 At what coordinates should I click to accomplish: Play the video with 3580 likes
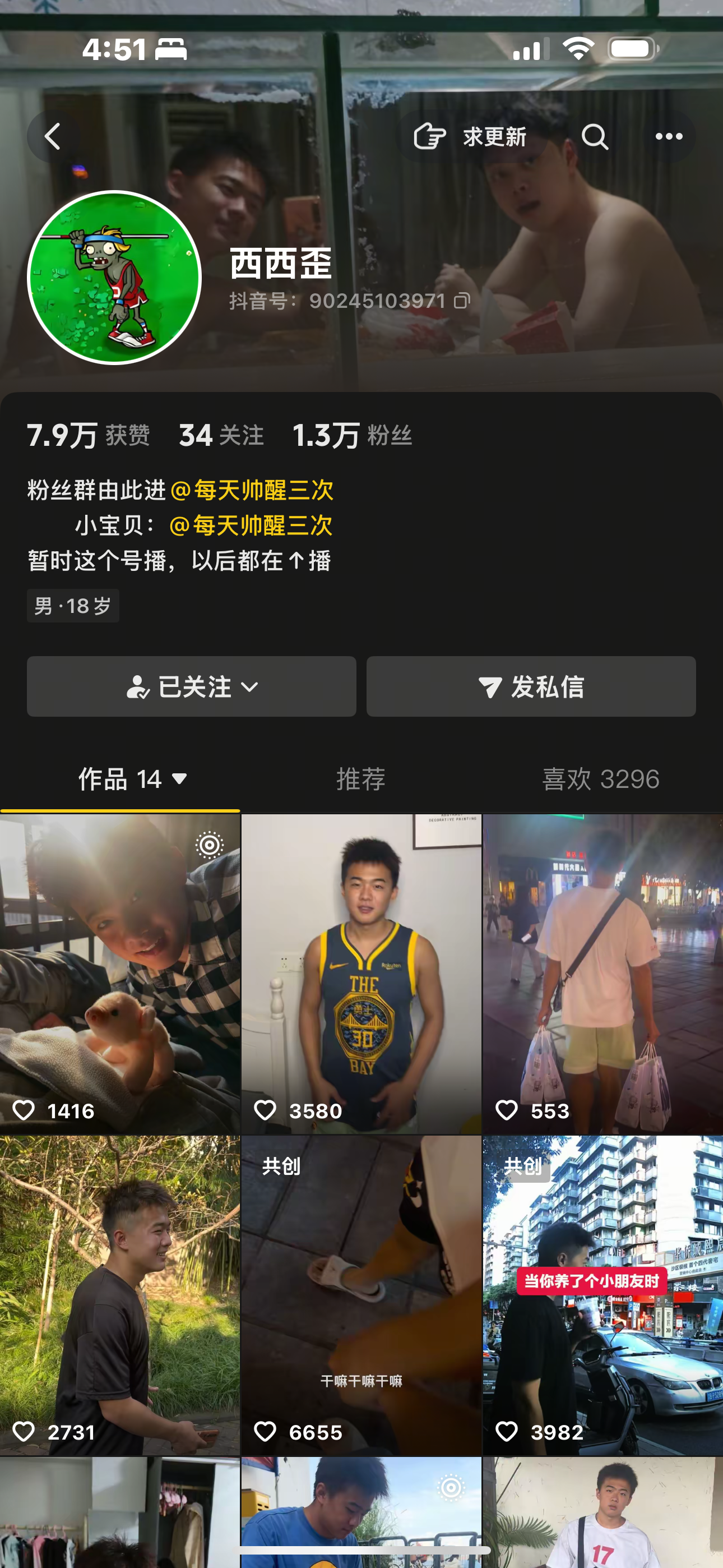(361, 974)
